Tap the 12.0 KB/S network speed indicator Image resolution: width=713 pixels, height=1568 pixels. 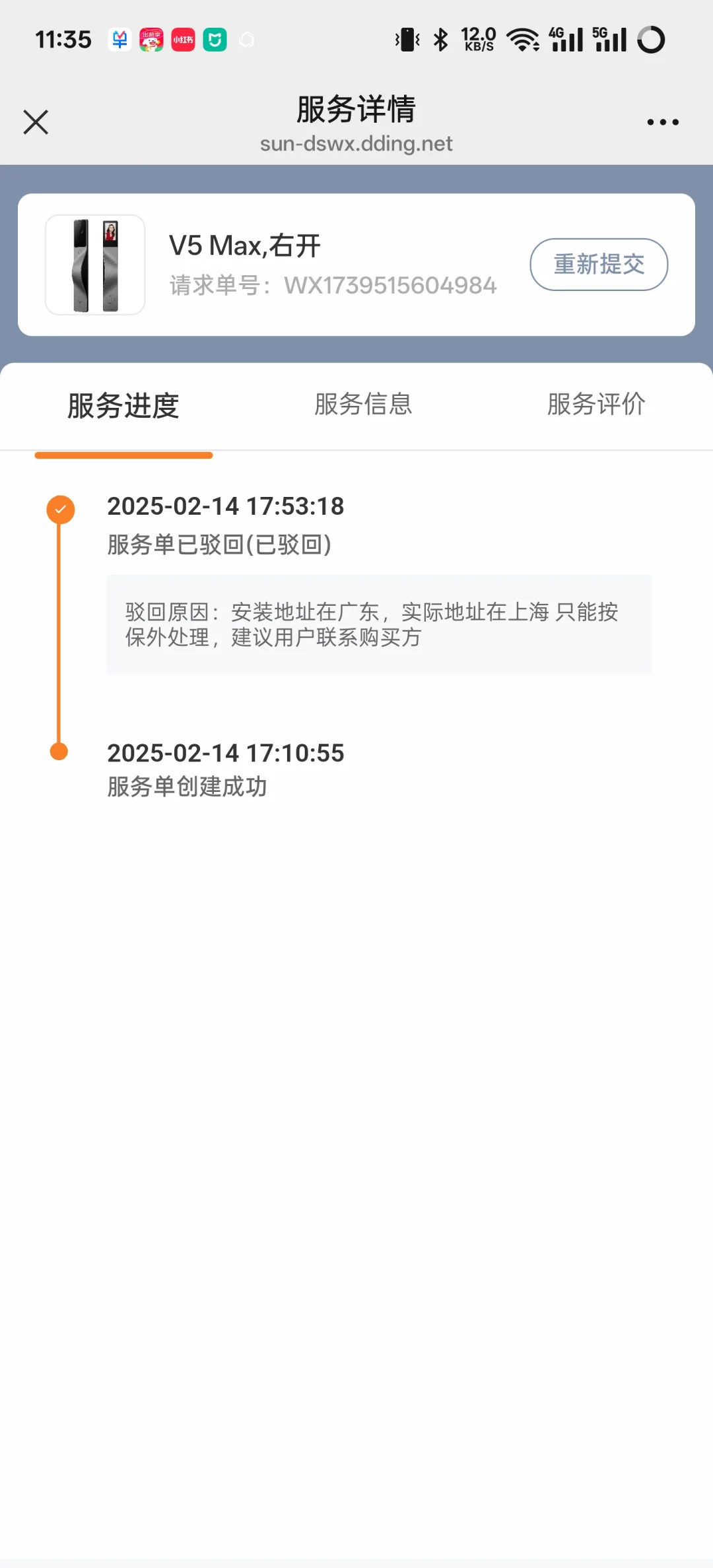point(477,40)
